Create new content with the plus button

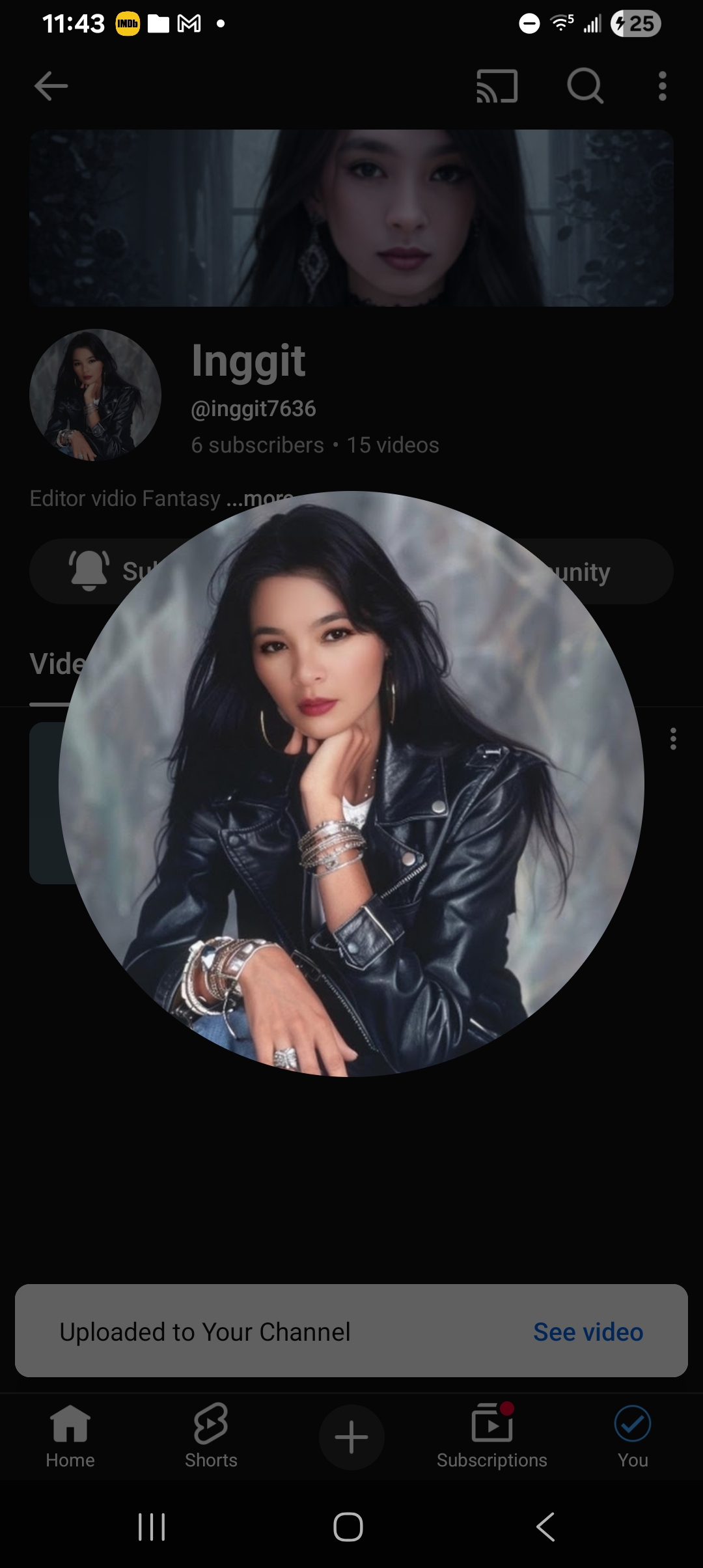click(x=351, y=1437)
